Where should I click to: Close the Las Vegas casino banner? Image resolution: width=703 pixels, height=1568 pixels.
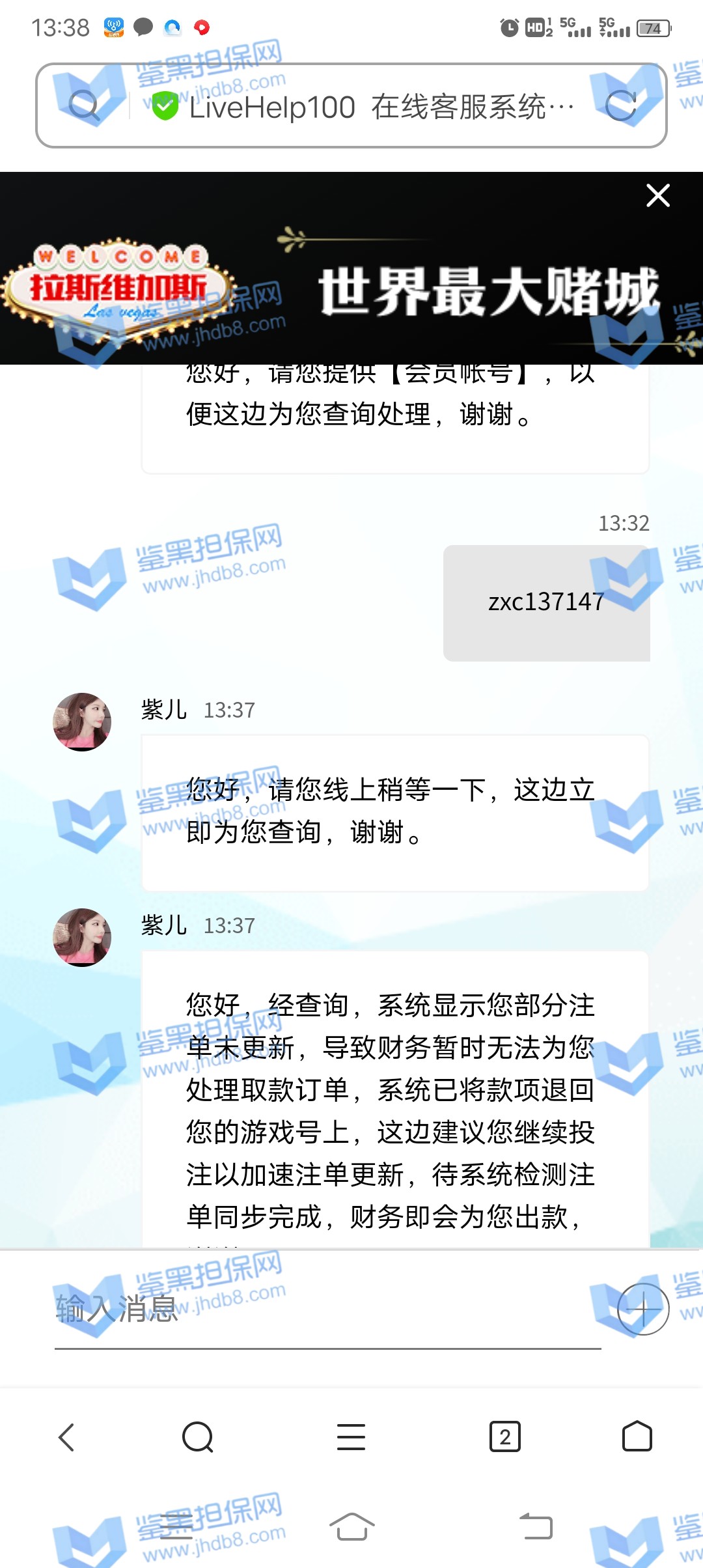tap(657, 195)
